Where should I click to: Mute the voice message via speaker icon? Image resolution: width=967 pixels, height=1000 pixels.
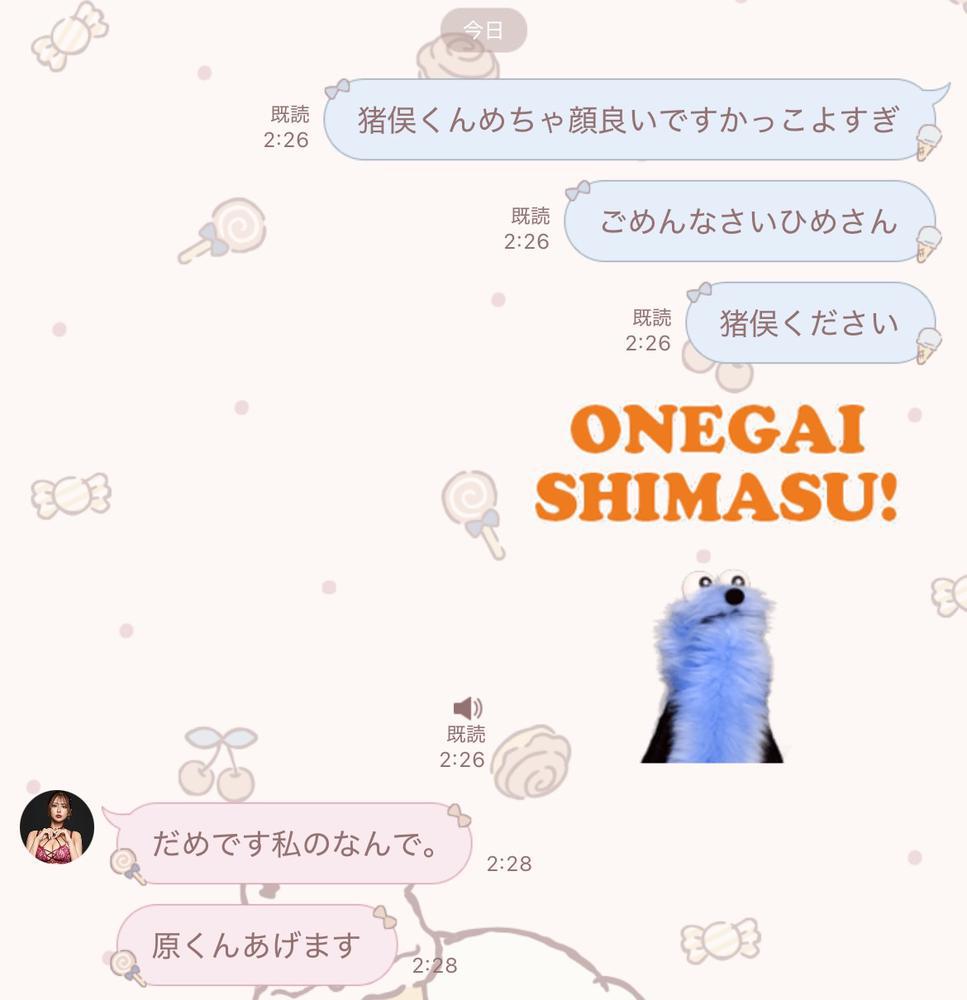point(463,710)
